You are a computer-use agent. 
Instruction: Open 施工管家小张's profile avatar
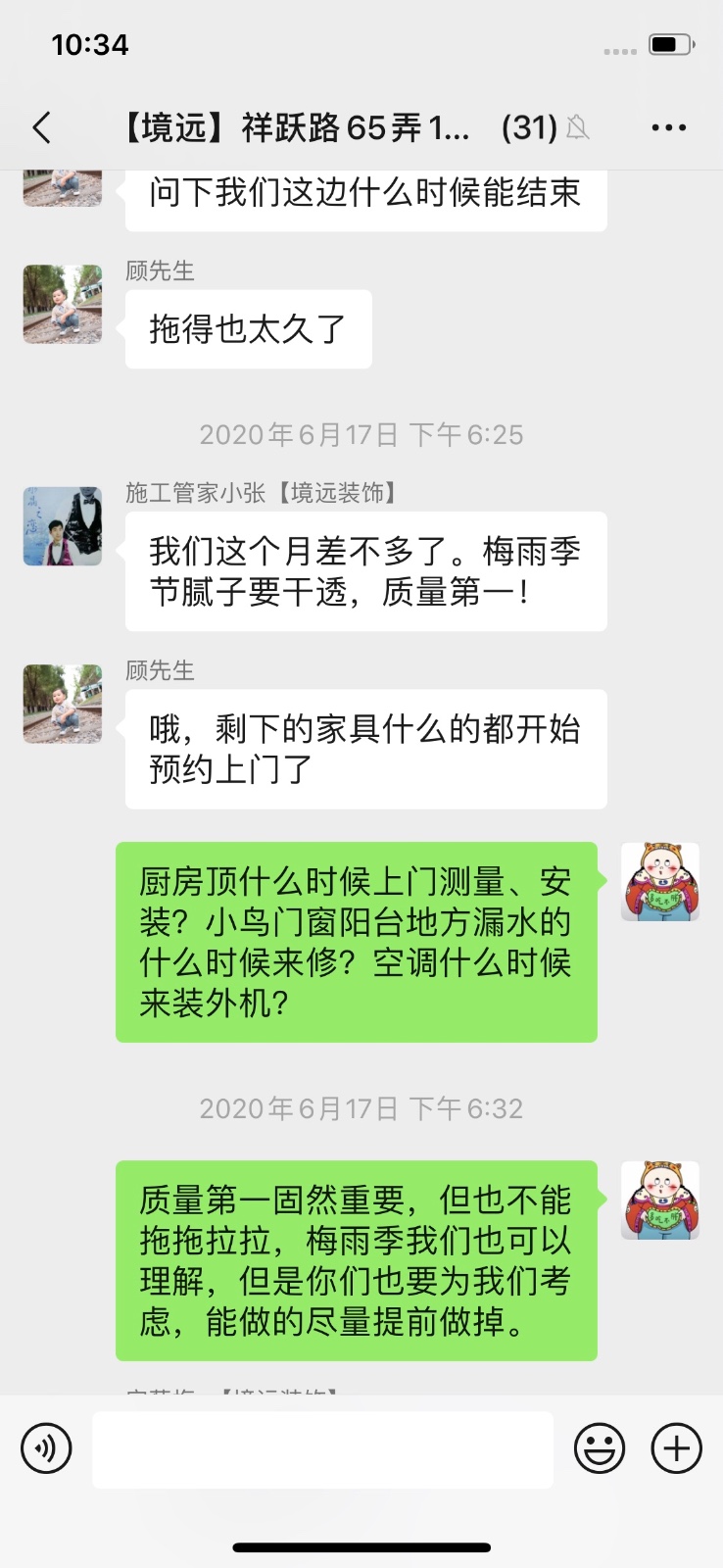[x=63, y=526]
